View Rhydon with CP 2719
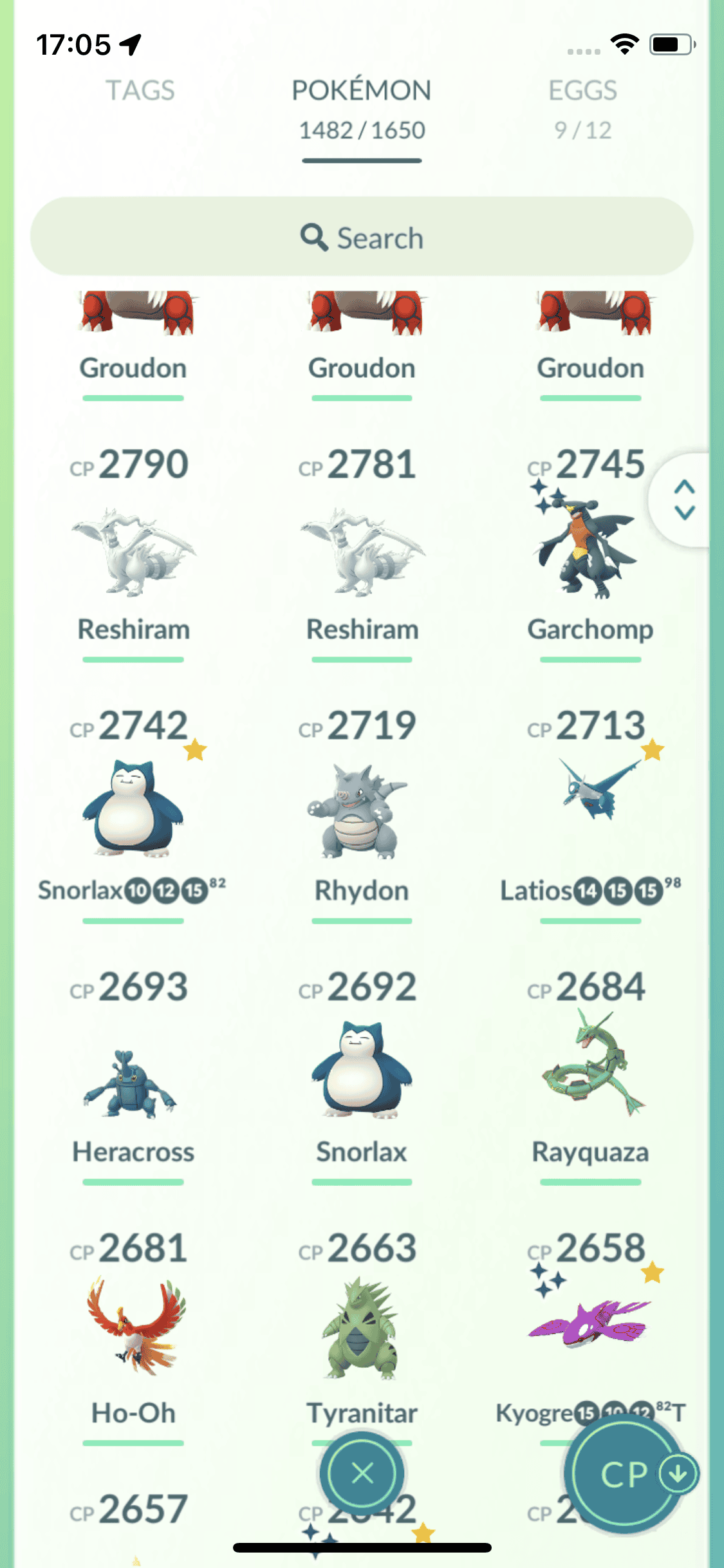 362,812
